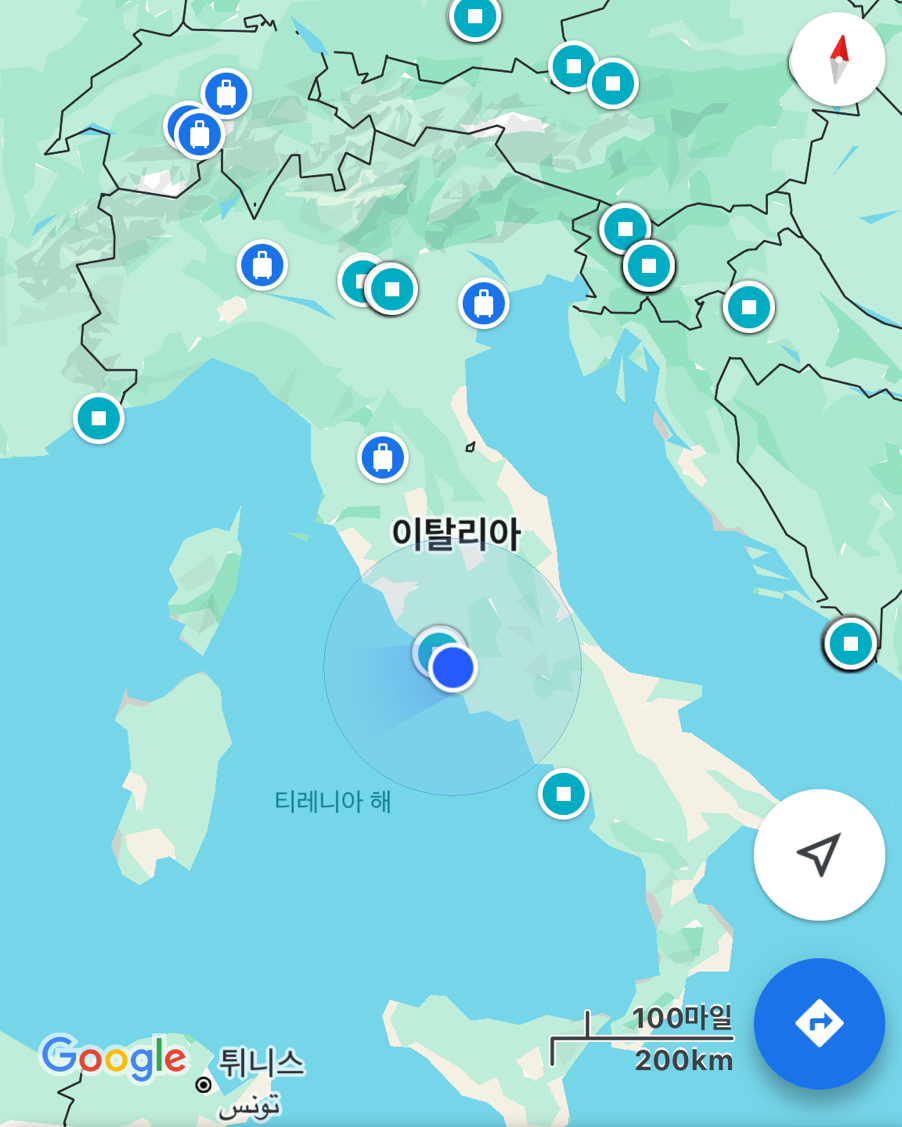Tap the compass to reset map orientation
The width and height of the screenshot is (902, 1127).
(x=837, y=60)
